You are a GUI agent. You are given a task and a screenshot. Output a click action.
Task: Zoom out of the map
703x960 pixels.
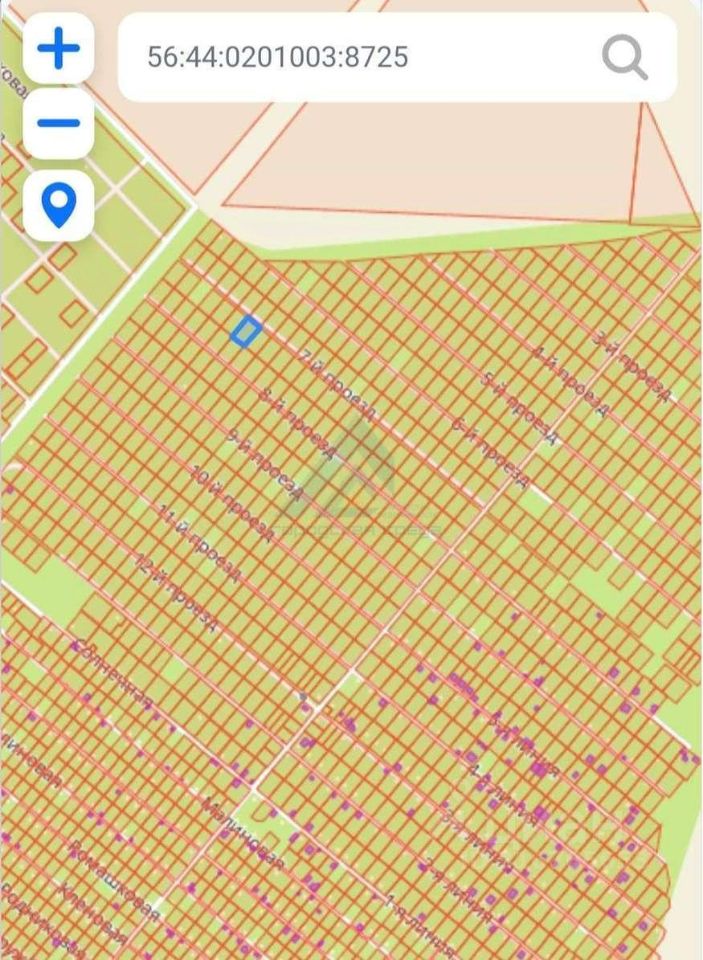pyautogui.click(x=58, y=124)
